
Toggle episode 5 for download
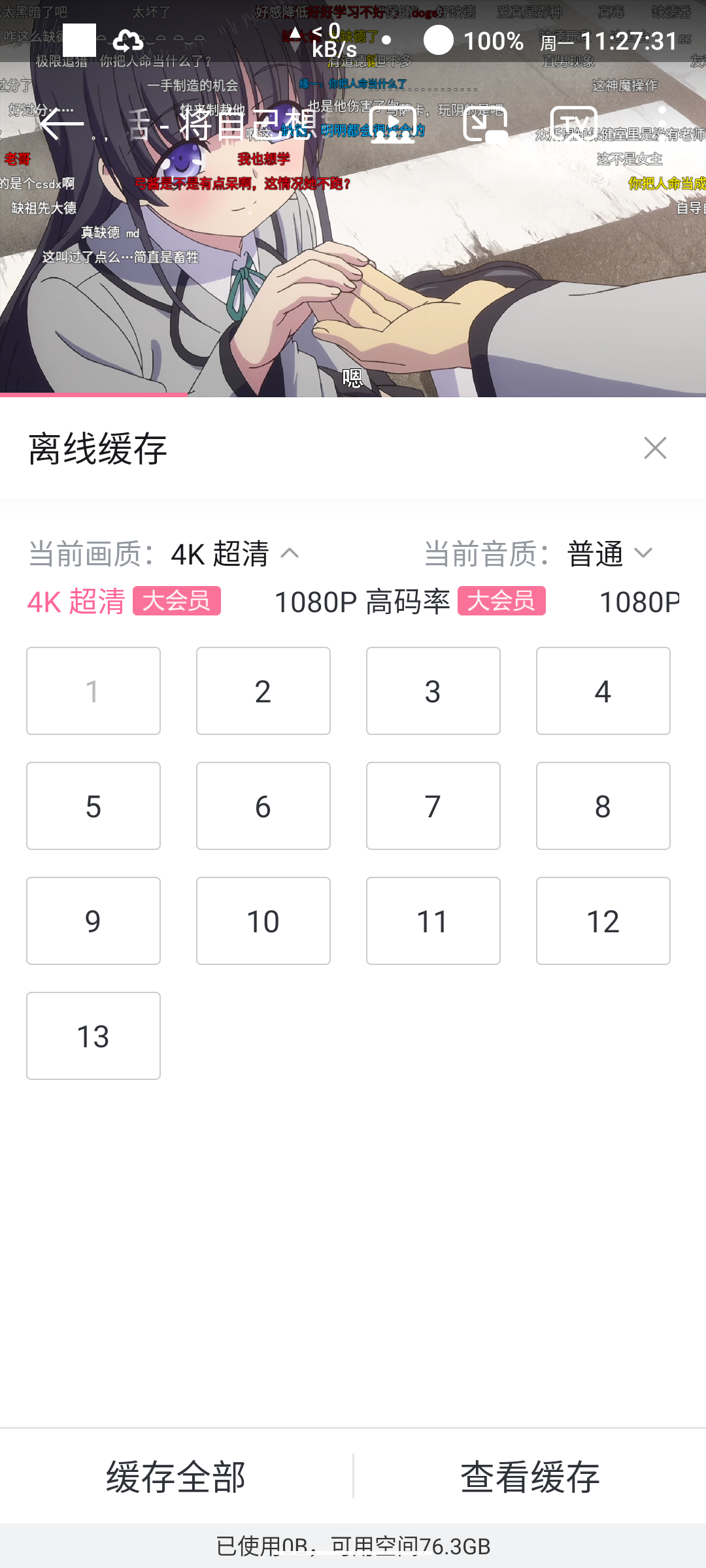(x=93, y=806)
